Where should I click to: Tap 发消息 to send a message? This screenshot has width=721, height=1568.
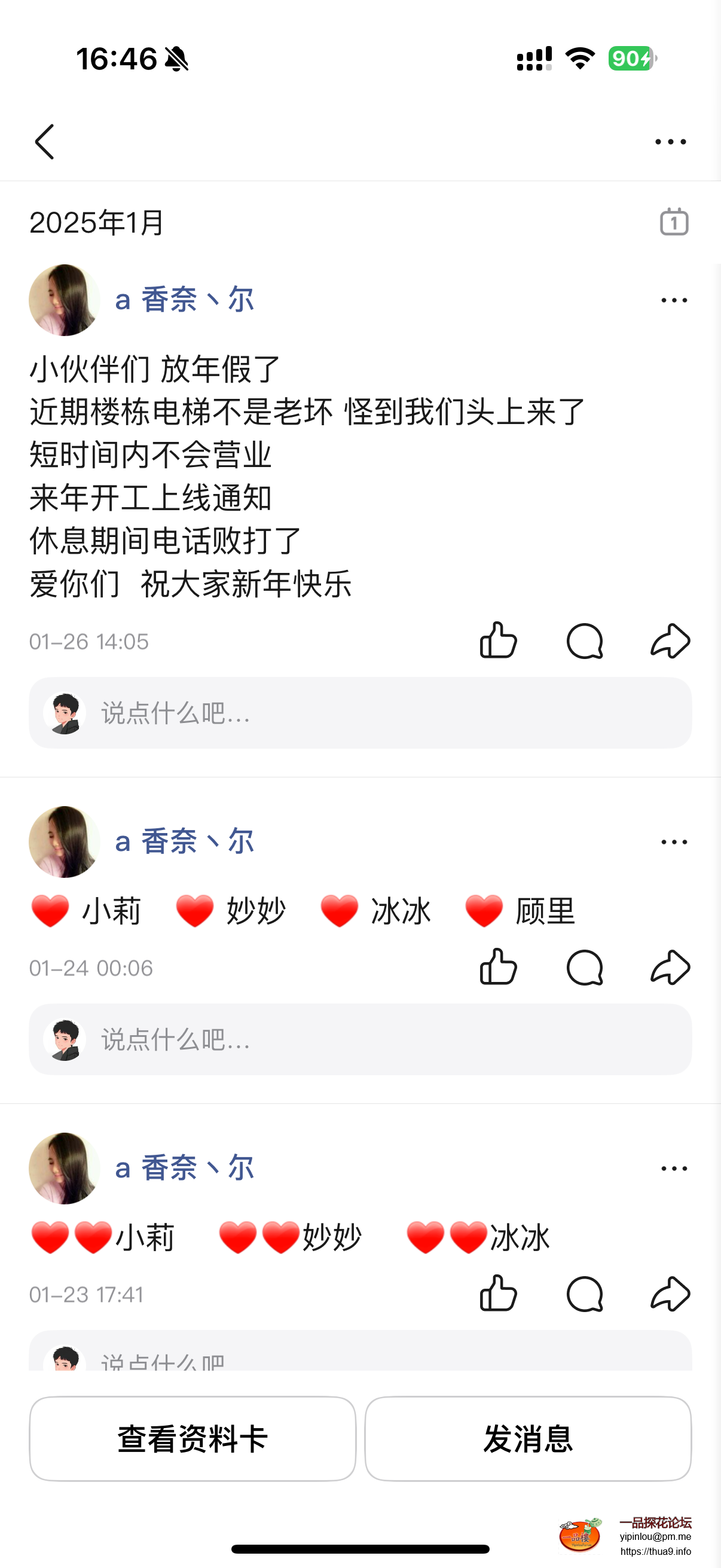click(x=527, y=1438)
